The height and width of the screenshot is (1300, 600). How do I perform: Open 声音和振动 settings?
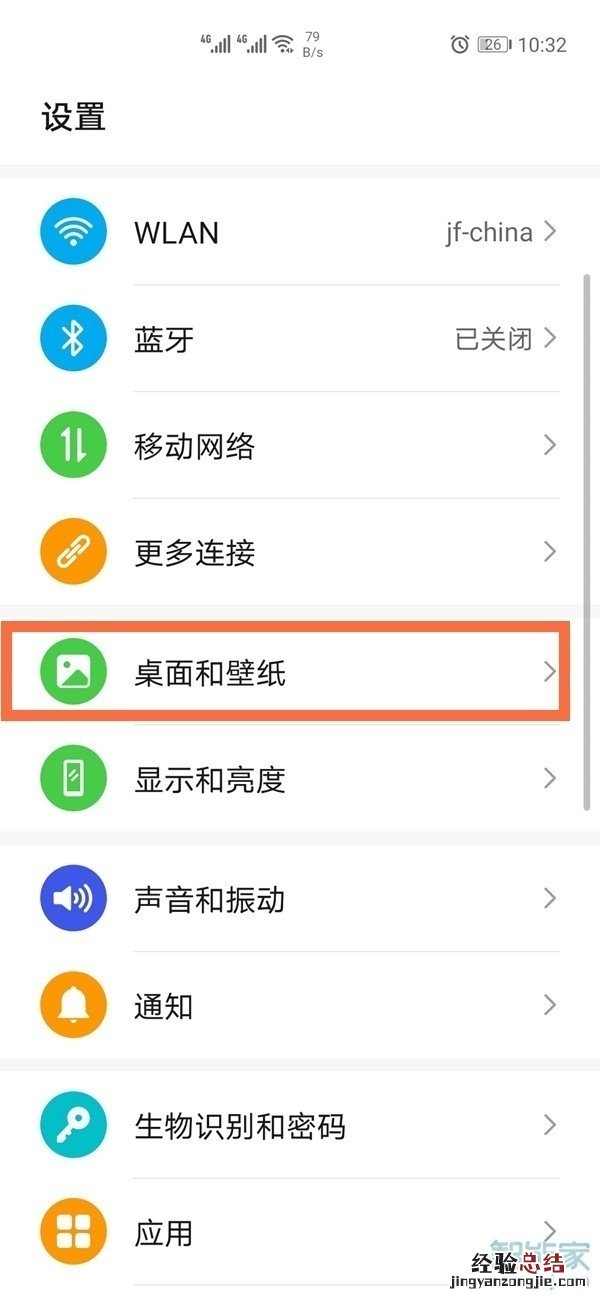[x=300, y=899]
